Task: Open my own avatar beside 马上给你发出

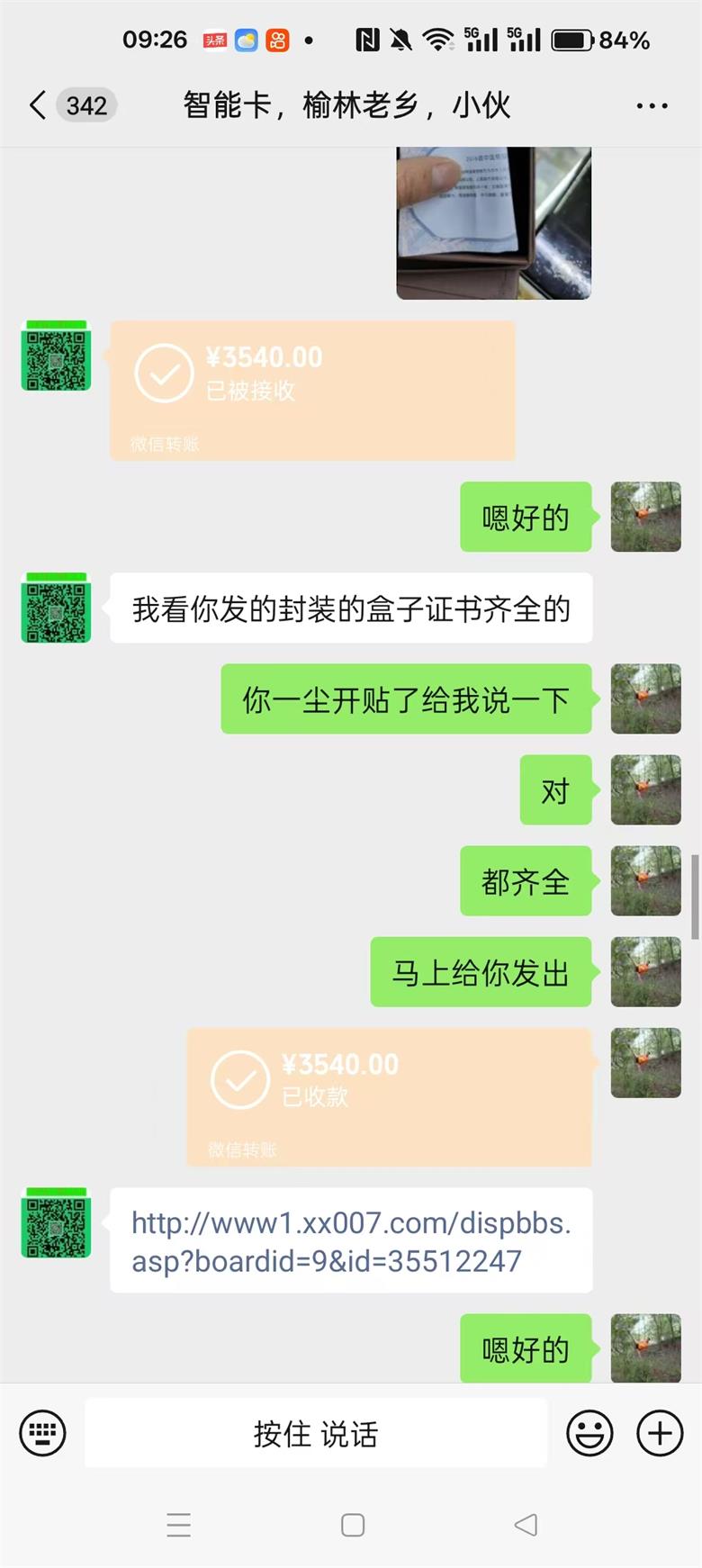Action: (645, 971)
